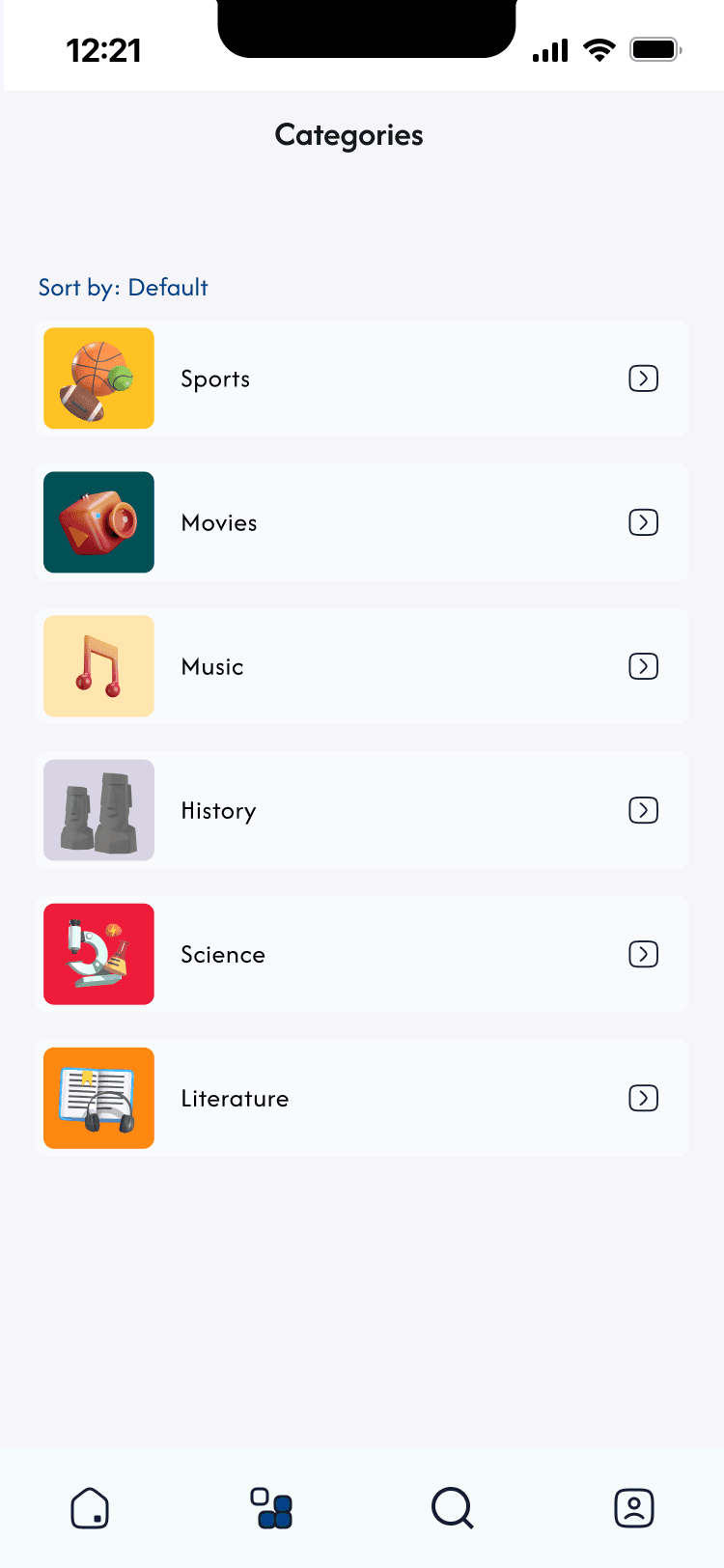Open the Literature category
The image size is (724, 1568).
click(x=362, y=1098)
